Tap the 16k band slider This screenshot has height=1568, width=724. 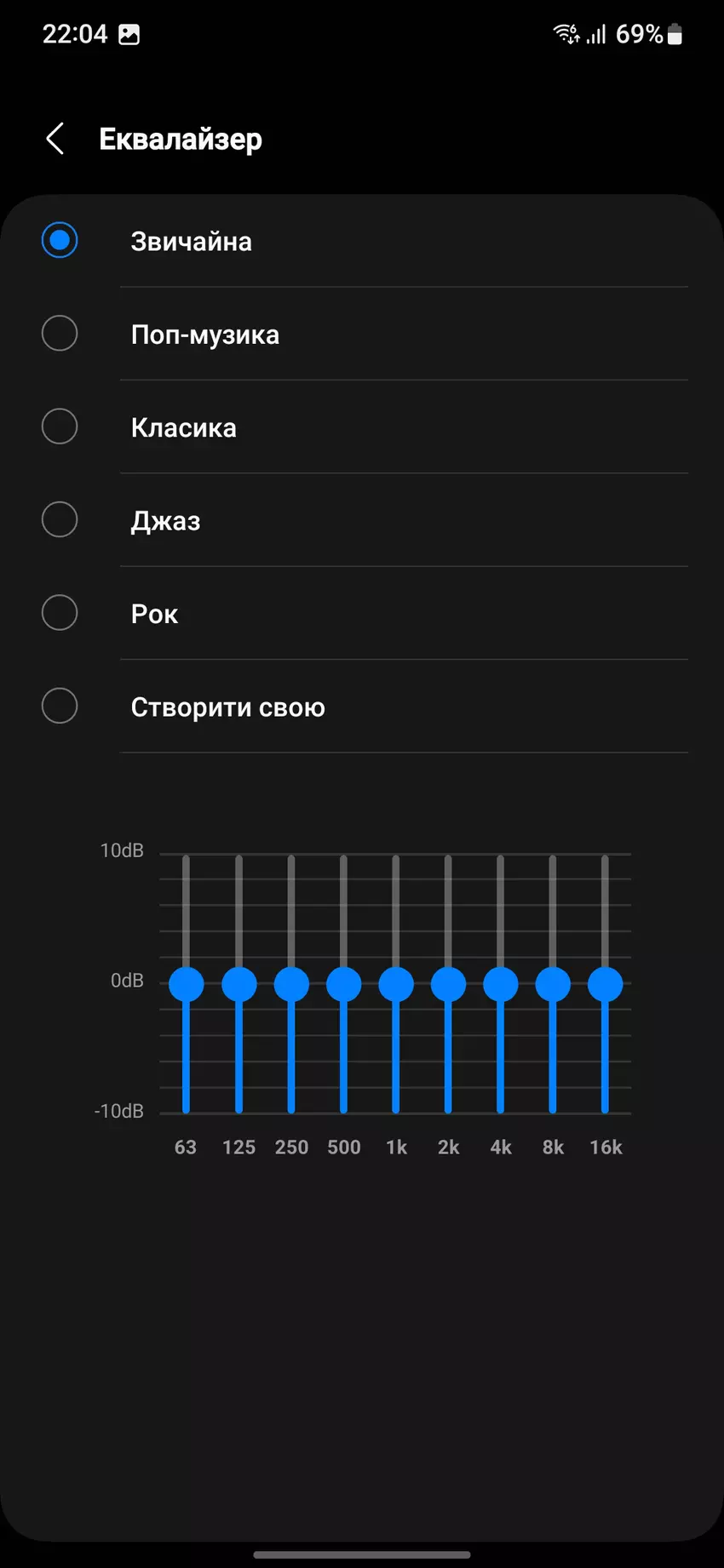coord(606,984)
